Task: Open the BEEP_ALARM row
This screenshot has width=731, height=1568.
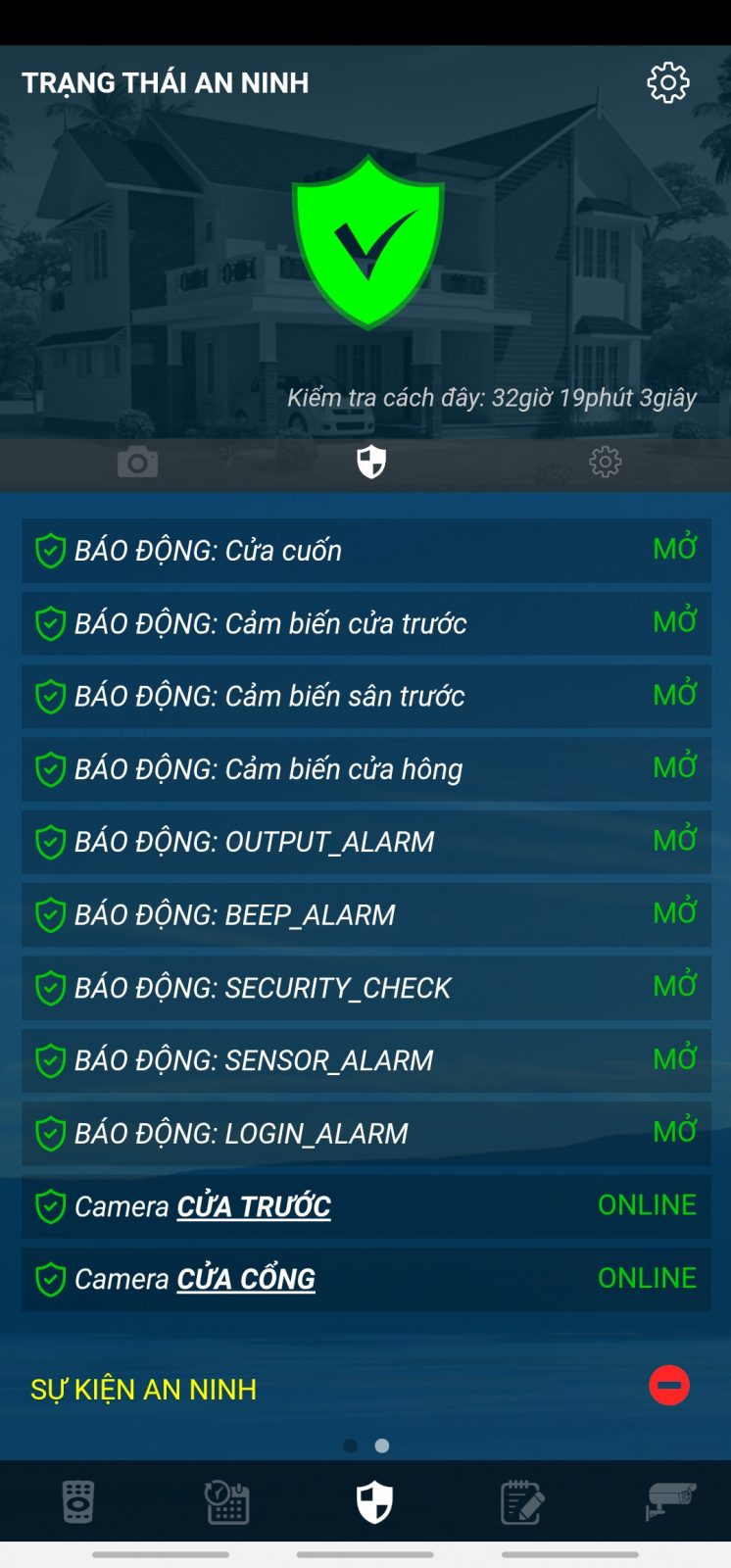Action: tap(366, 914)
